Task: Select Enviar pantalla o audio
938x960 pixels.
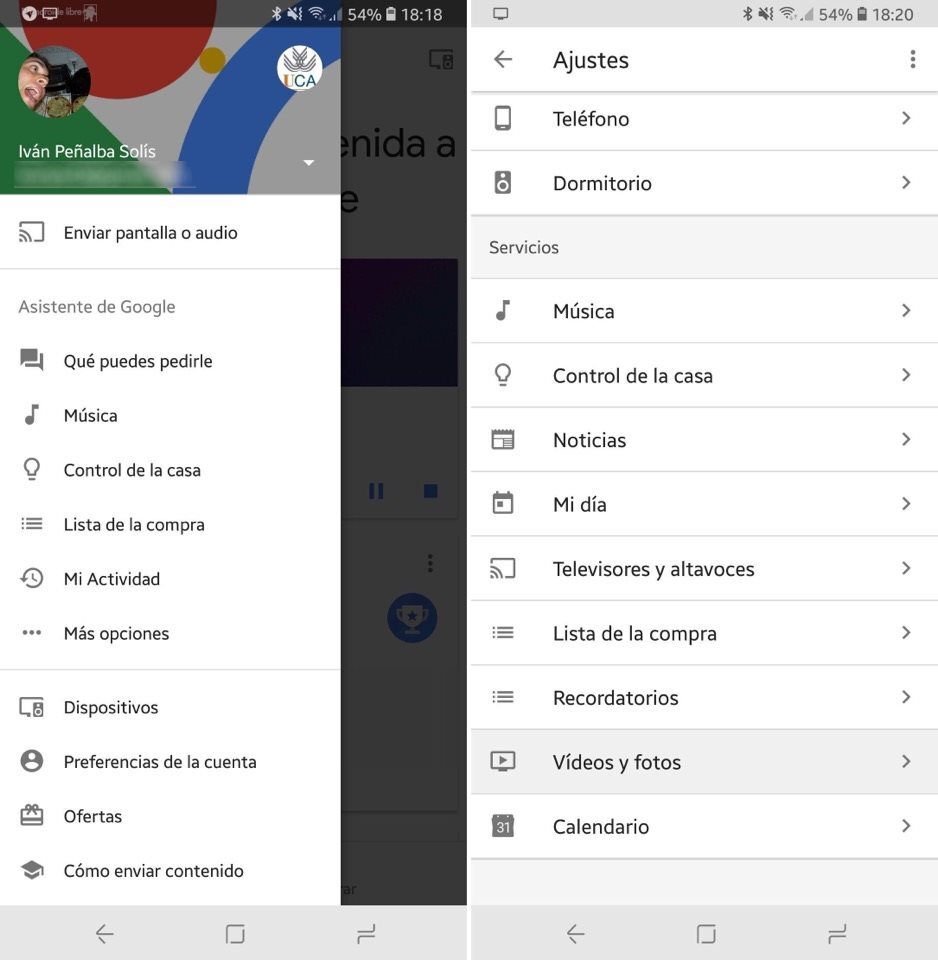Action: coord(150,233)
